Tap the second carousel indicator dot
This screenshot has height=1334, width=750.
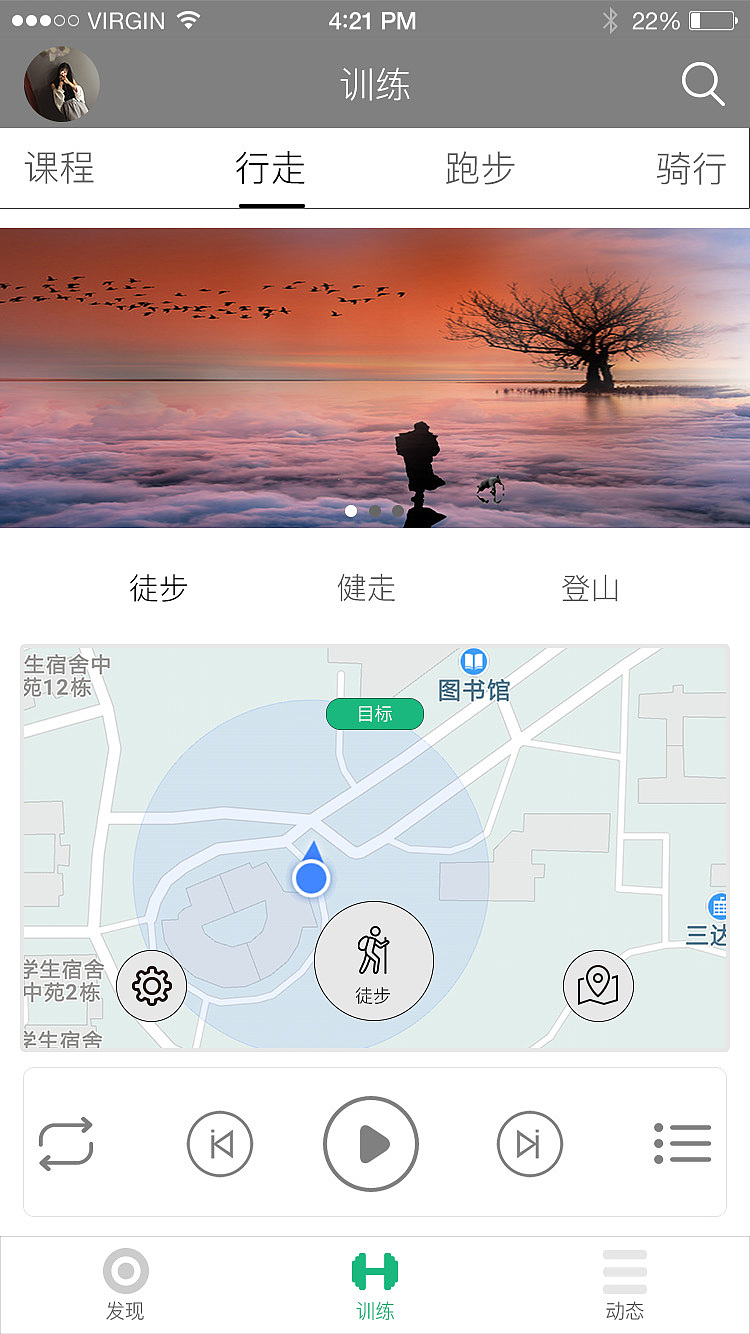point(374,511)
